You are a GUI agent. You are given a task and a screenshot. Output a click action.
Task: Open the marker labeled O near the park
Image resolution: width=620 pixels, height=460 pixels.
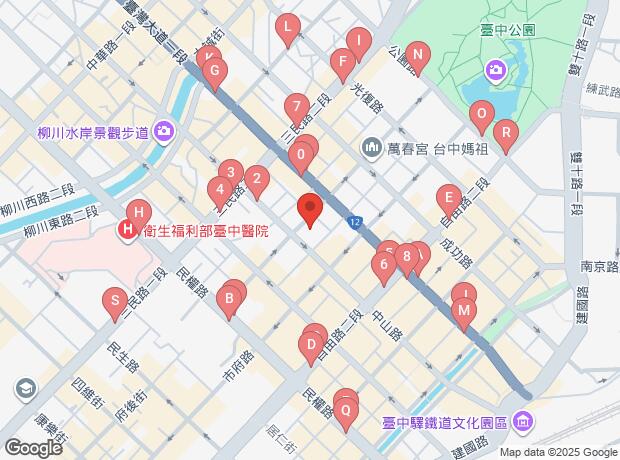pos(482,116)
